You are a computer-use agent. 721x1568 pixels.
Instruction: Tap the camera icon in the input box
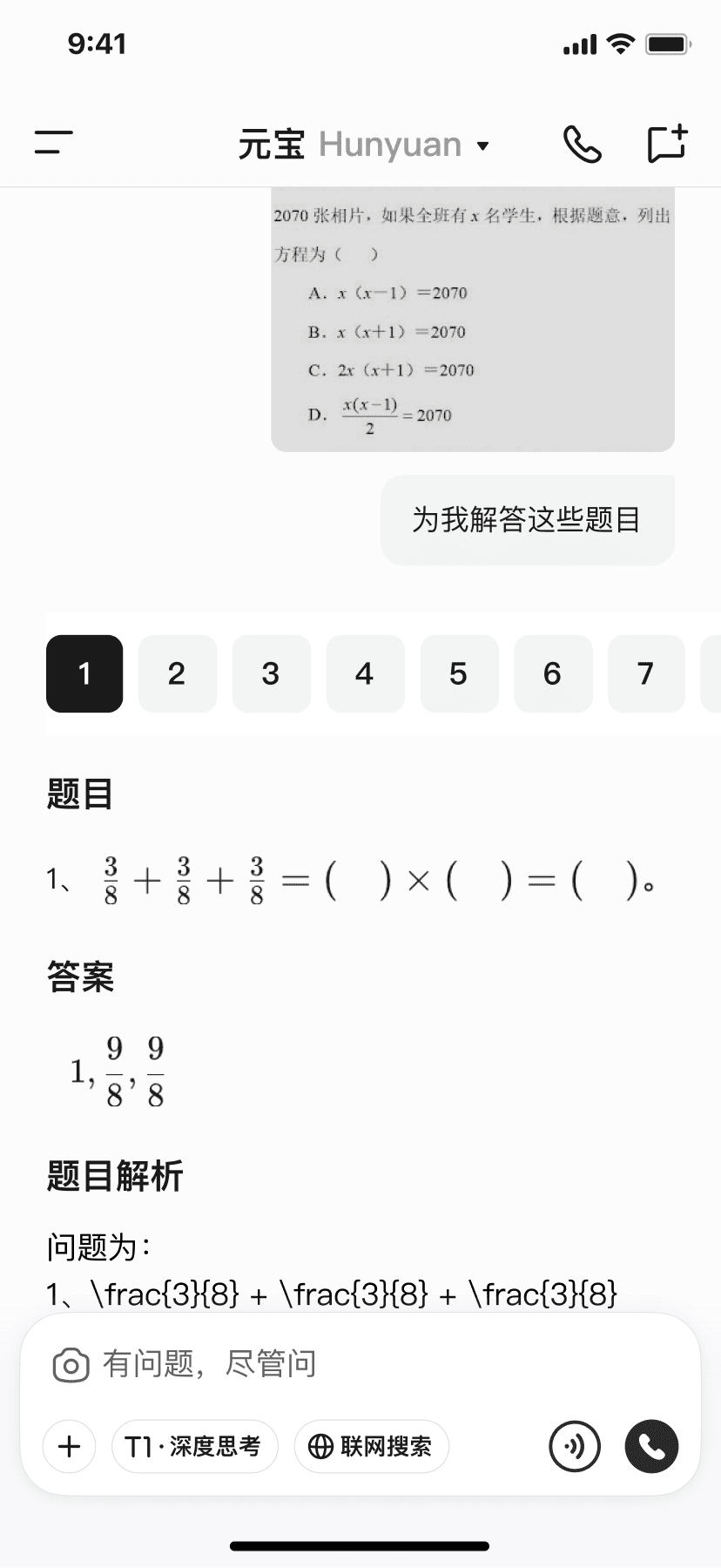(71, 1365)
